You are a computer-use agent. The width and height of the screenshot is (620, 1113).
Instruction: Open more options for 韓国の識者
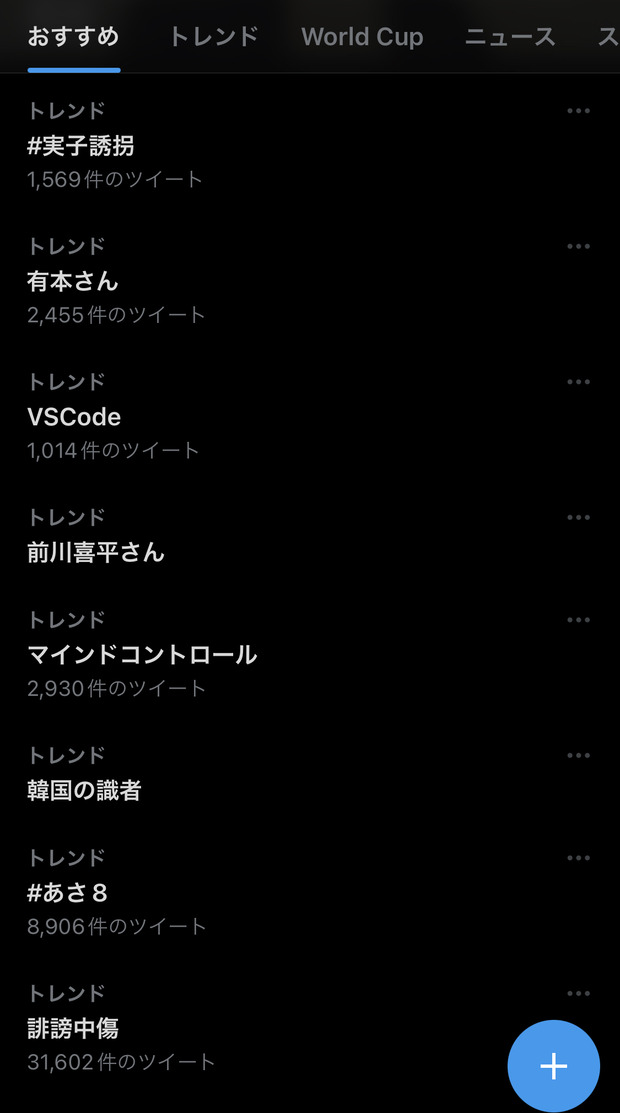(578, 755)
